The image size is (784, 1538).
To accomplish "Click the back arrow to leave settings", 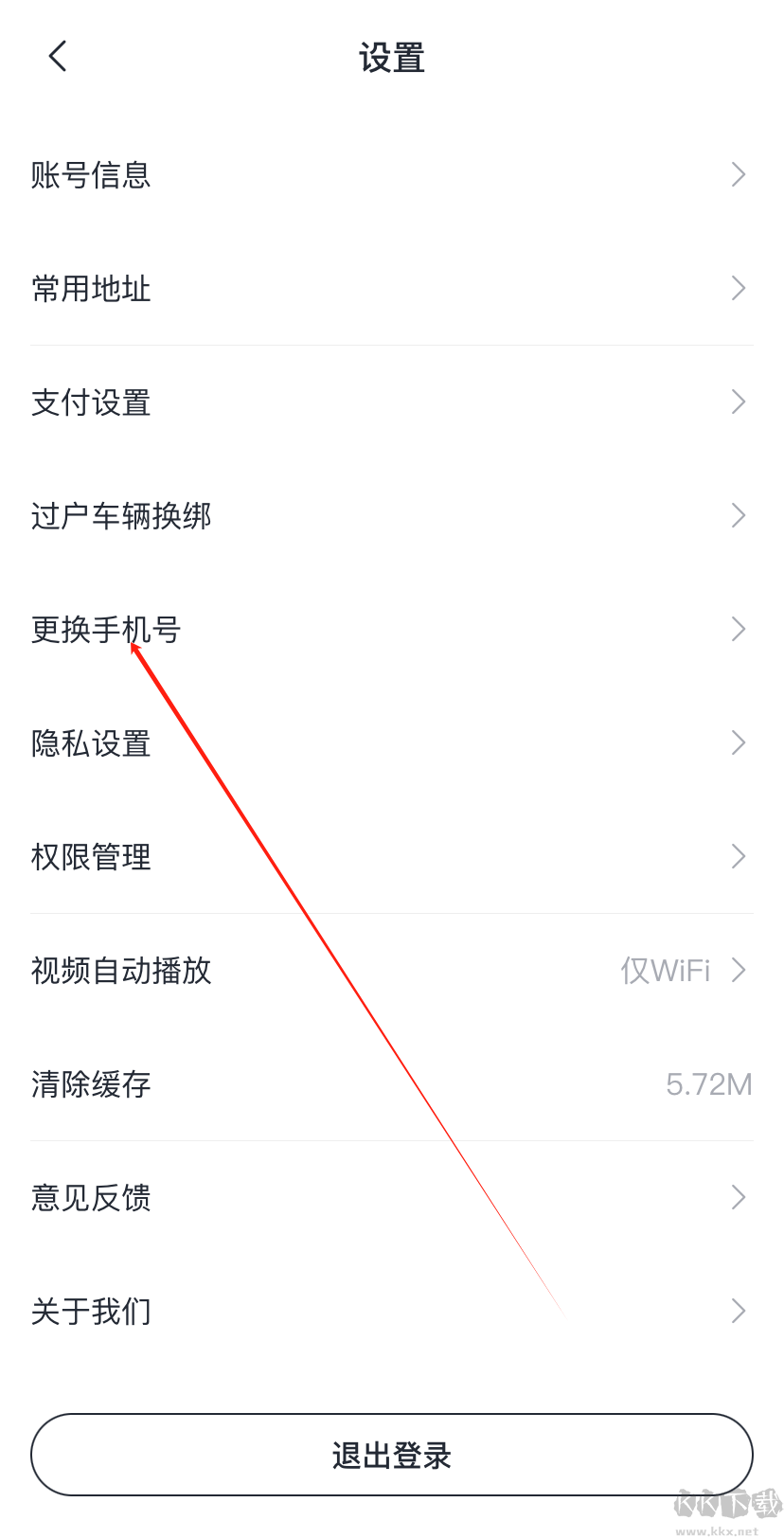I will pos(57,55).
